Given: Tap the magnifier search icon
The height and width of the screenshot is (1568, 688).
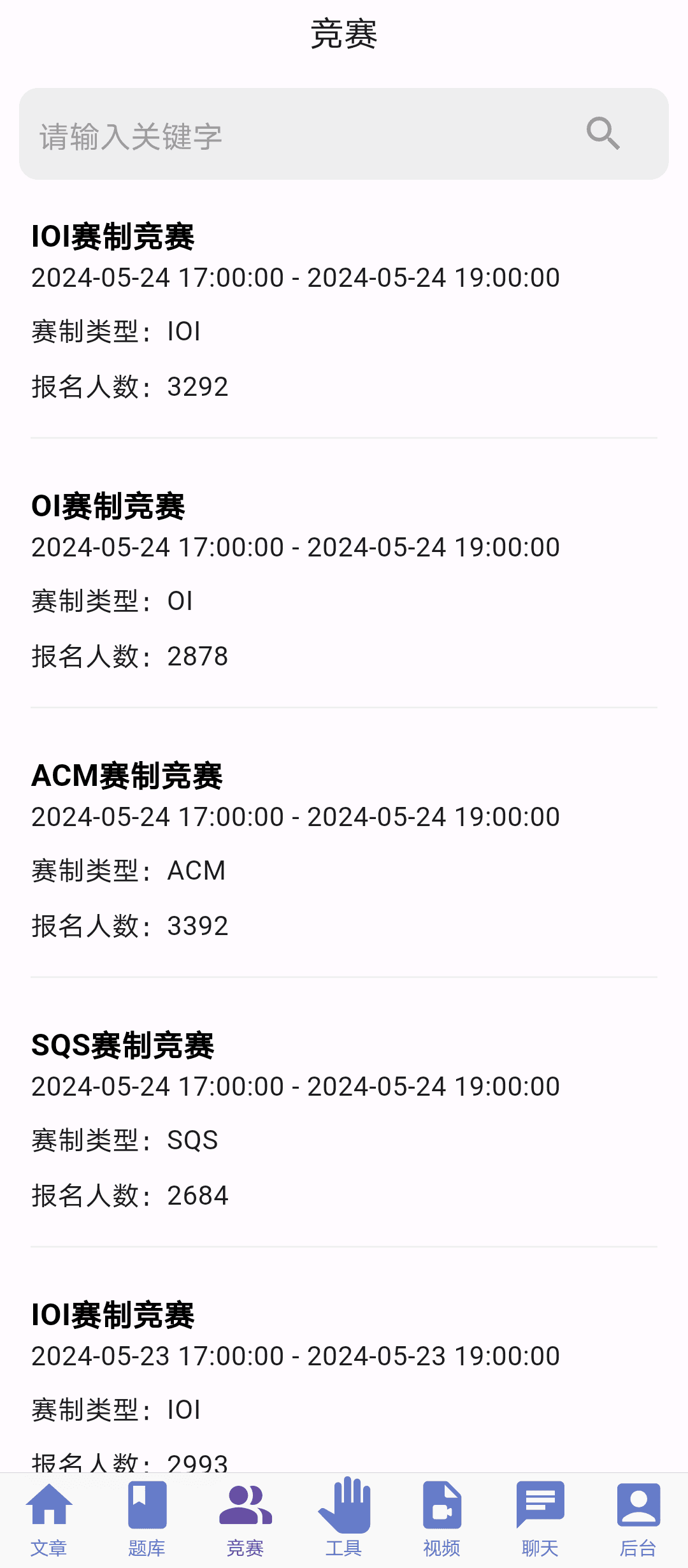Looking at the screenshot, I should [603, 133].
